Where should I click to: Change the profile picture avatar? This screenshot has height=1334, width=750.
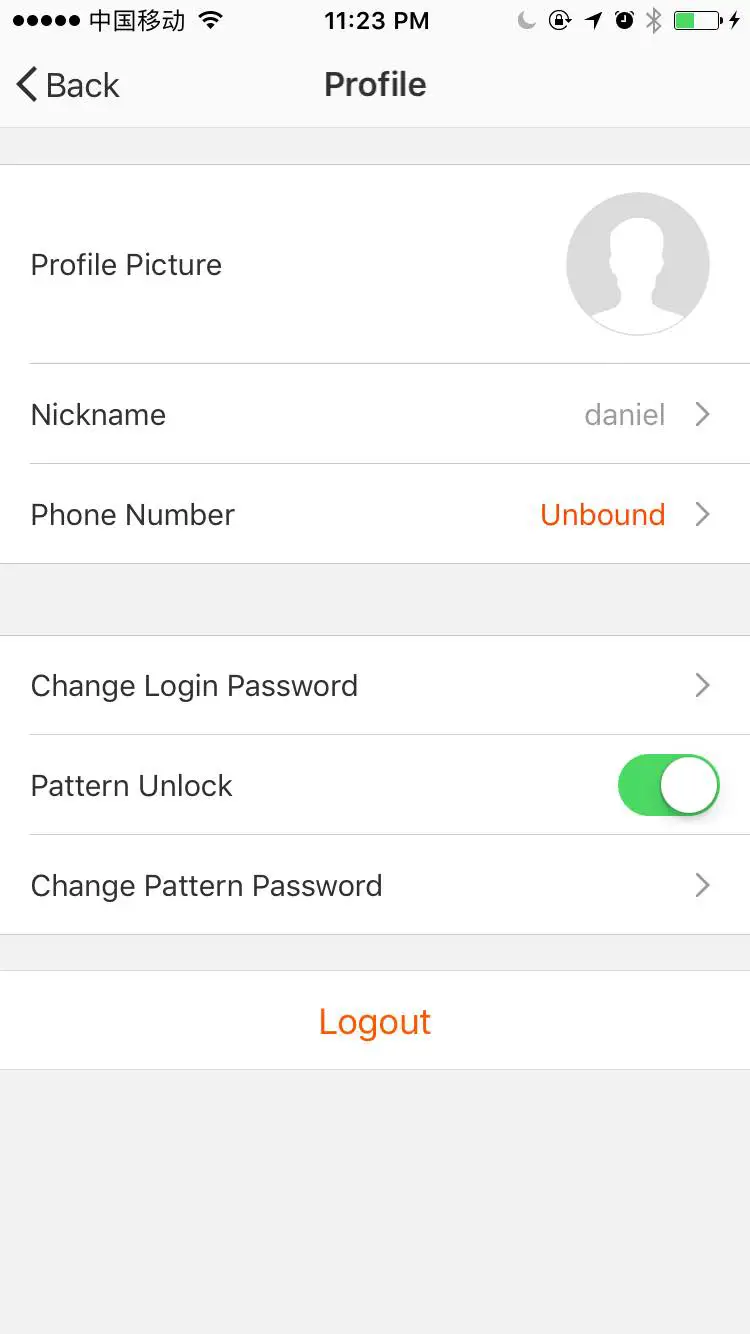[637, 264]
